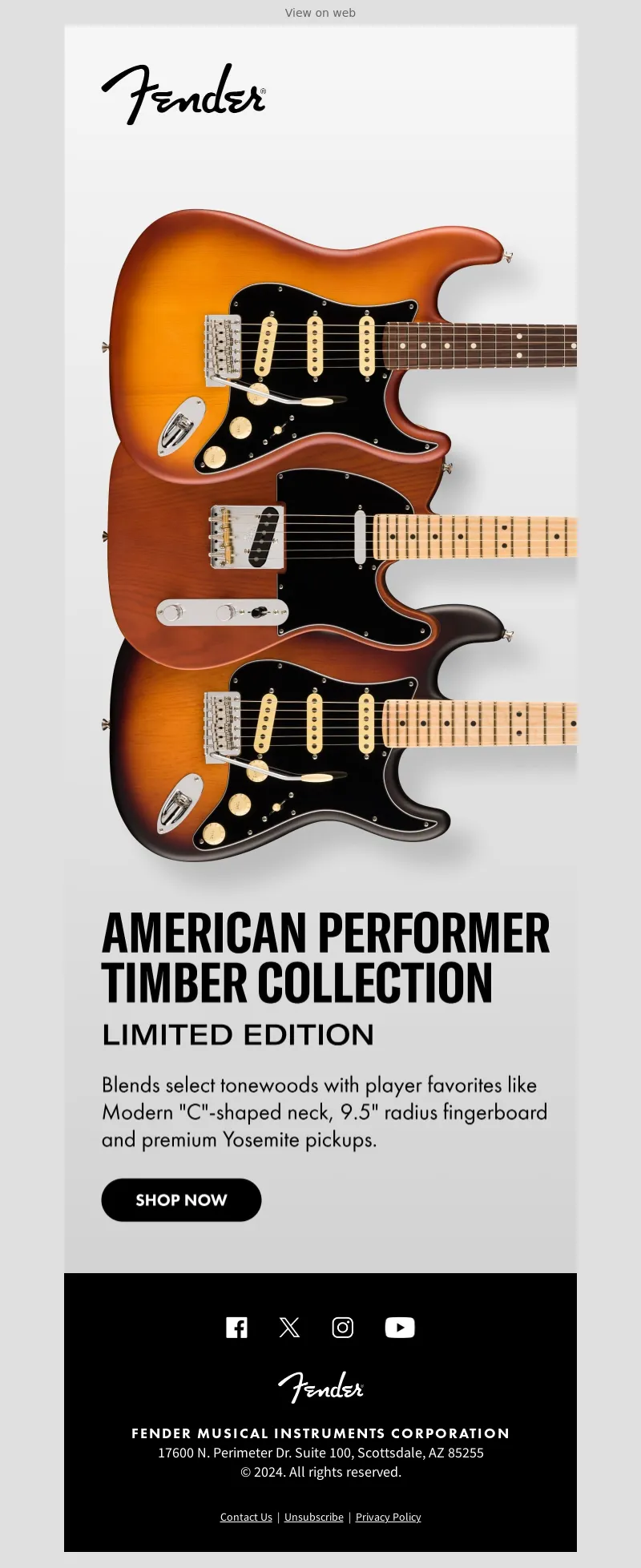Unsubscribe from these emails
Image resolution: width=641 pixels, height=1568 pixels.
click(x=313, y=1517)
